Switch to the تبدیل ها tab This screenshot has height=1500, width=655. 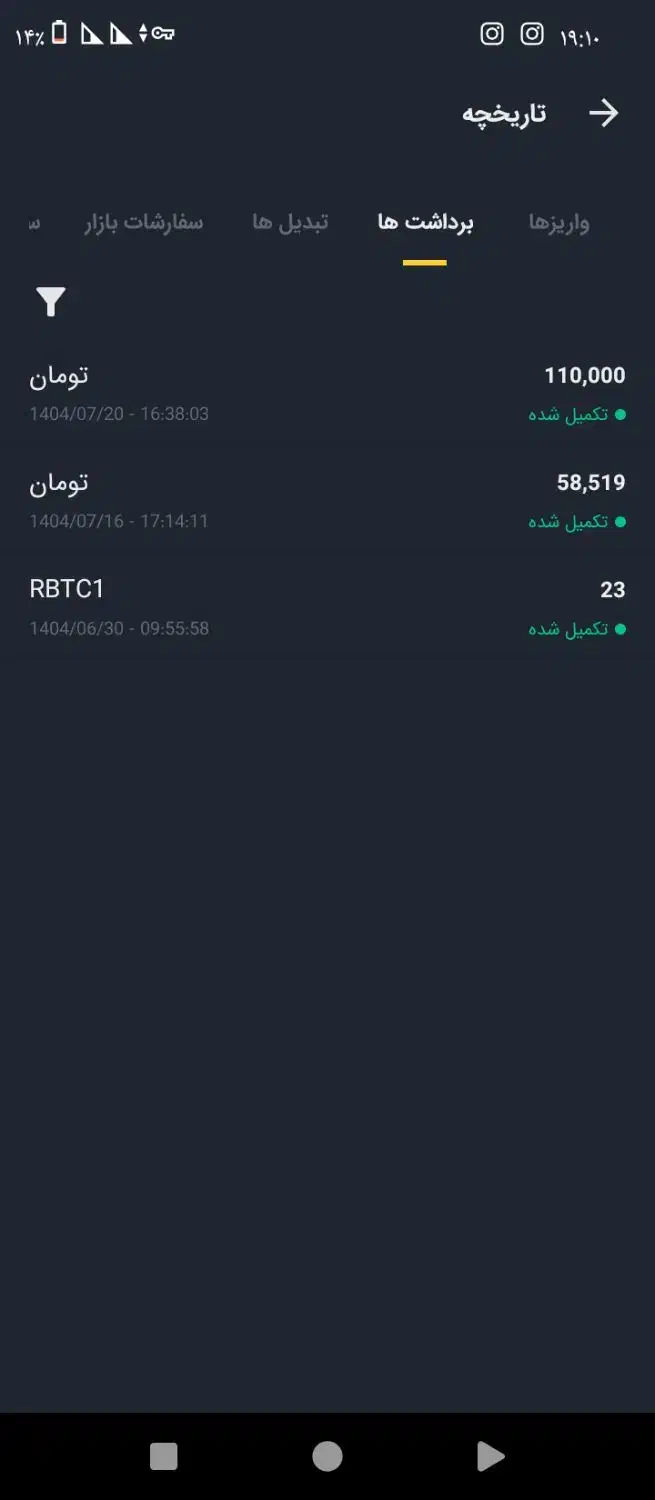tap(290, 222)
